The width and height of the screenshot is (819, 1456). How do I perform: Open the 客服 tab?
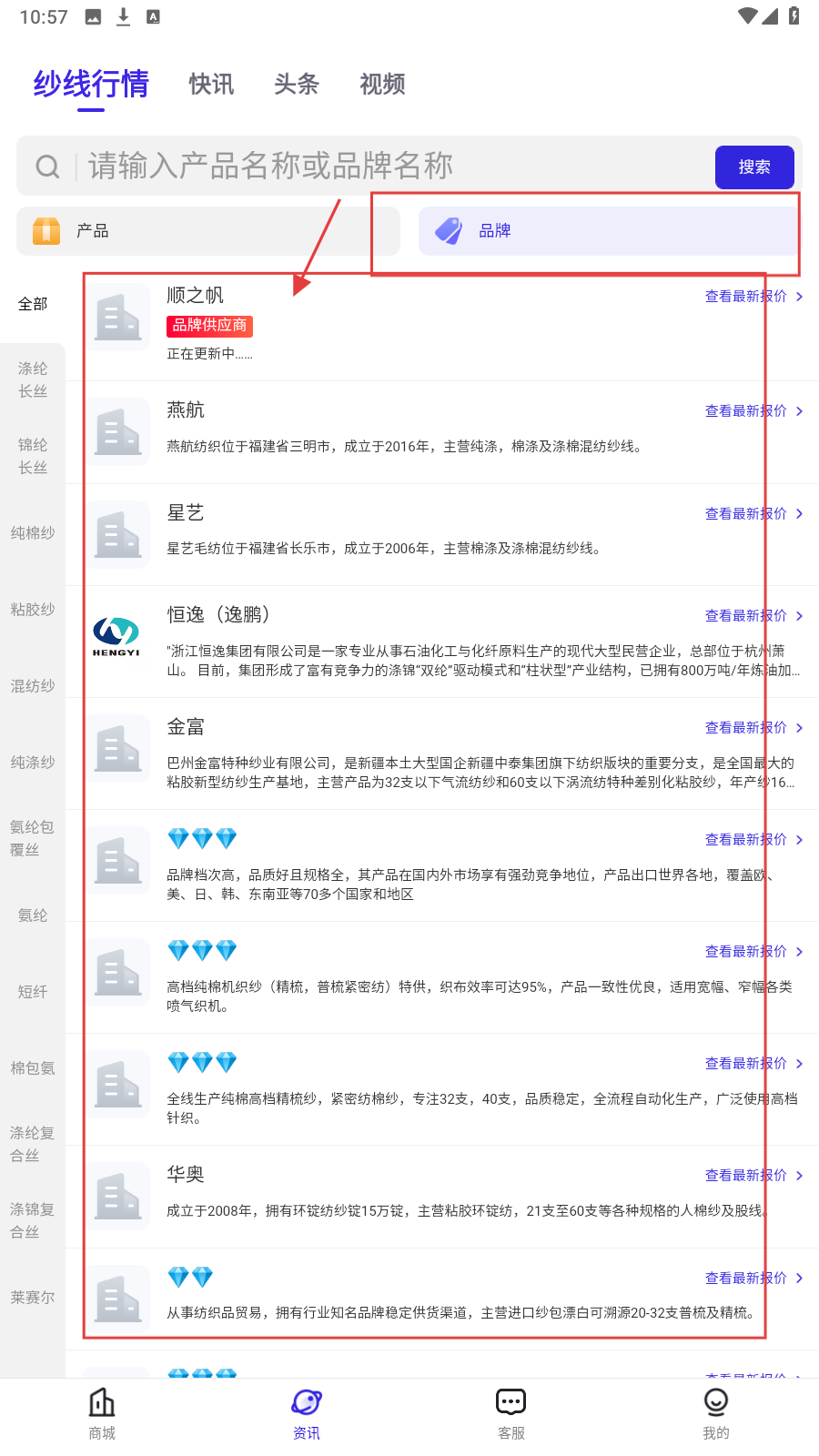[511, 1414]
